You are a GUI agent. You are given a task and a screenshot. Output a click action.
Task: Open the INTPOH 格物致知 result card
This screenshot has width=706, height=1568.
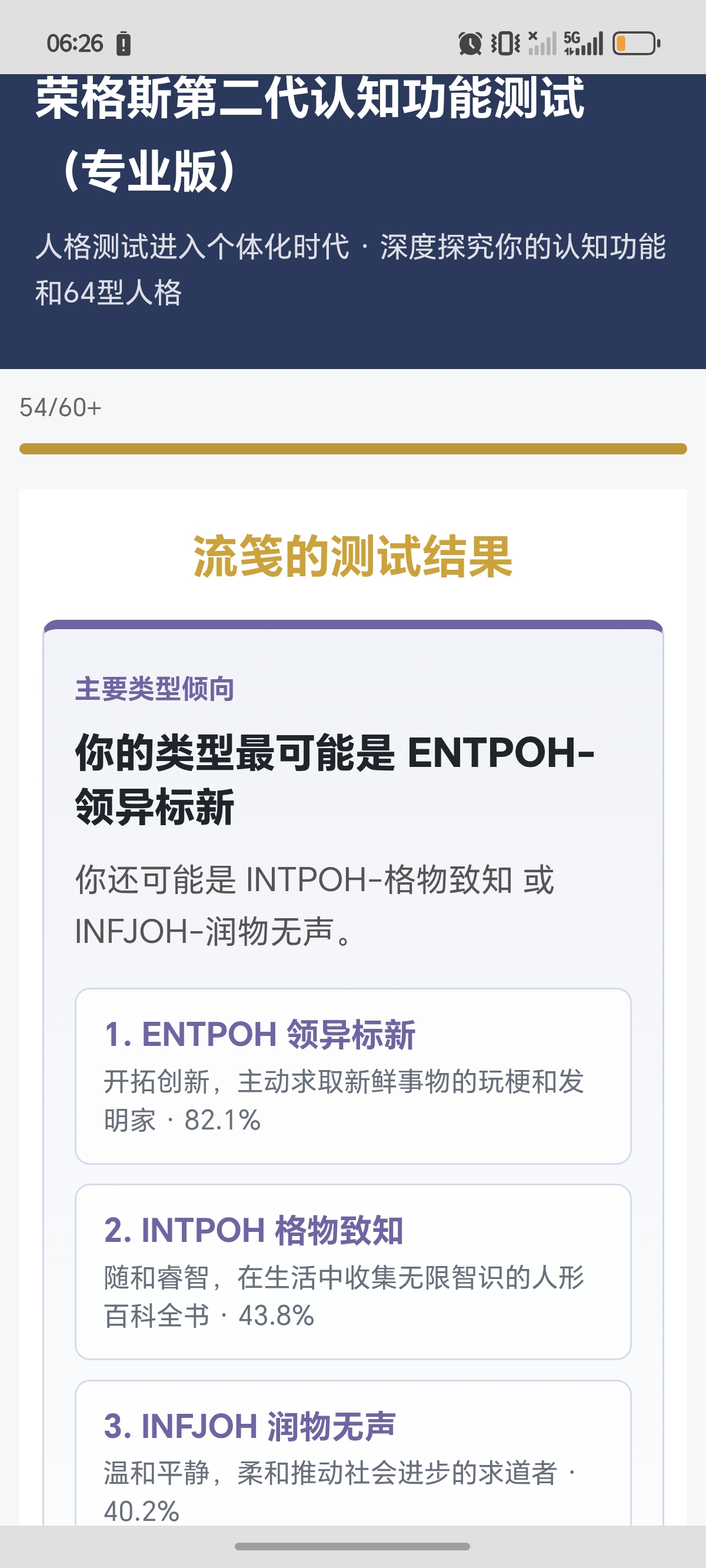click(353, 1271)
